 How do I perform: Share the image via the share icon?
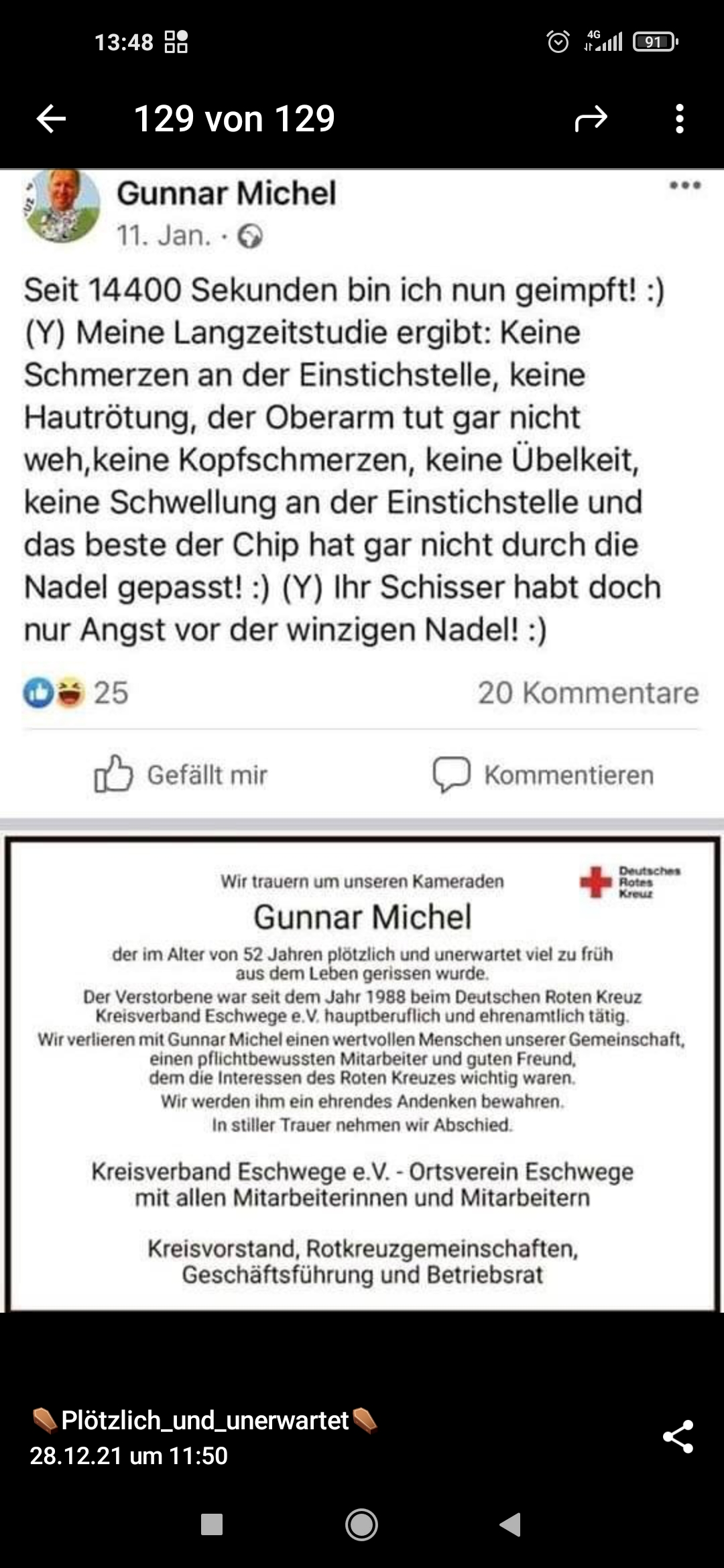coord(678,1437)
